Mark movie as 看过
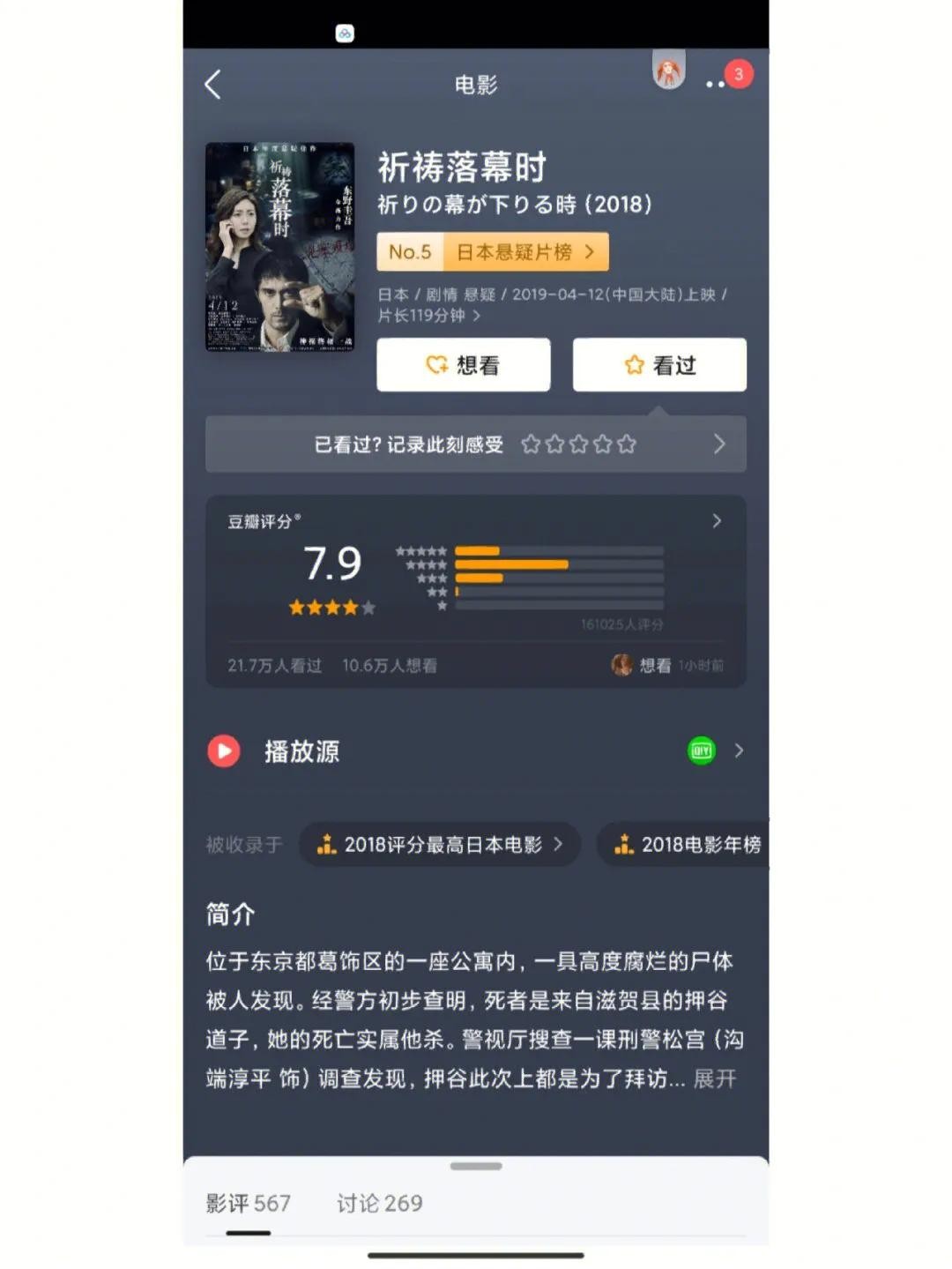The height and width of the screenshot is (1269, 952). pyautogui.click(x=659, y=364)
